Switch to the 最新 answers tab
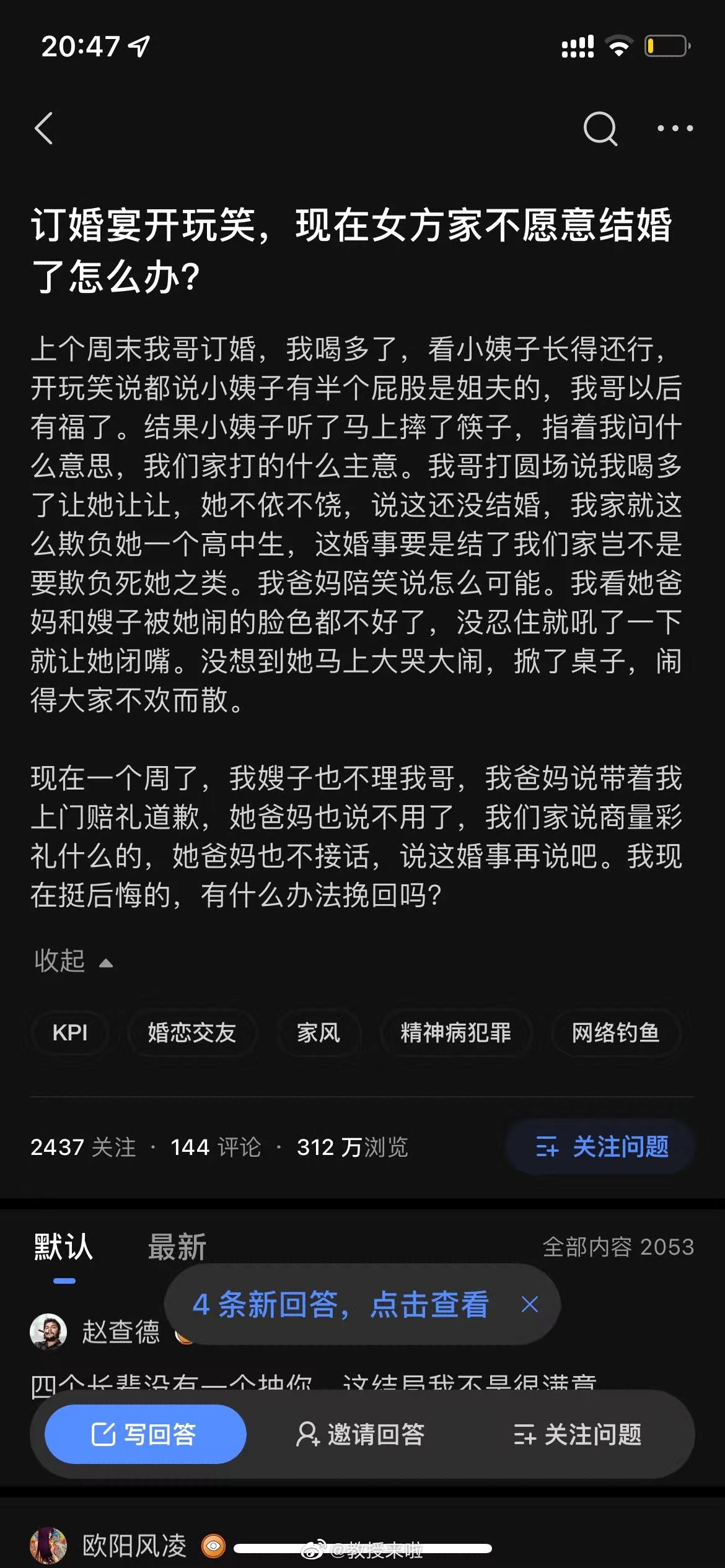Image resolution: width=725 pixels, height=1568 pixels. click(x=177, y=1247)
